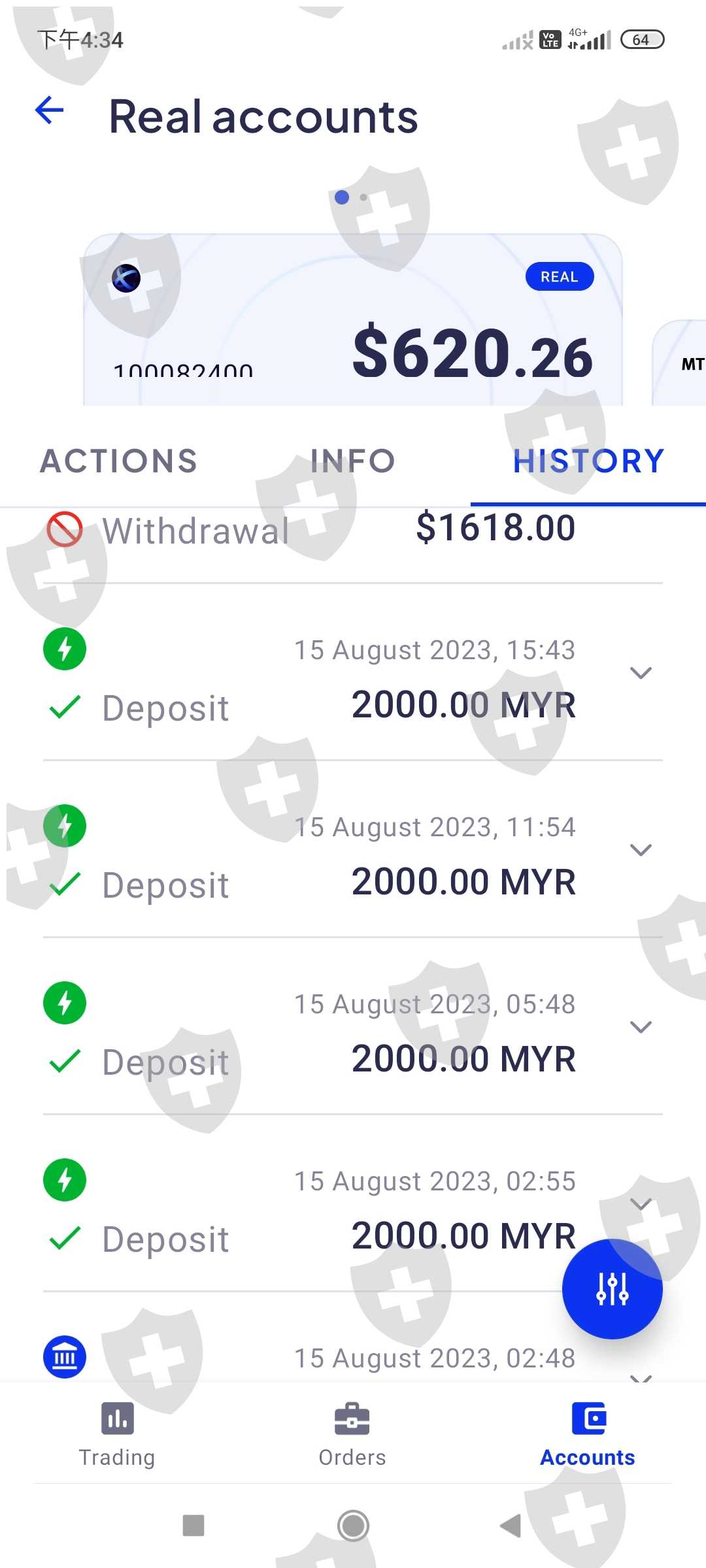The width and height of the screenshot is (706, 1568).
Task: Open the Accounts tab
Action: pyautogui.click(x=588, y=1435)
